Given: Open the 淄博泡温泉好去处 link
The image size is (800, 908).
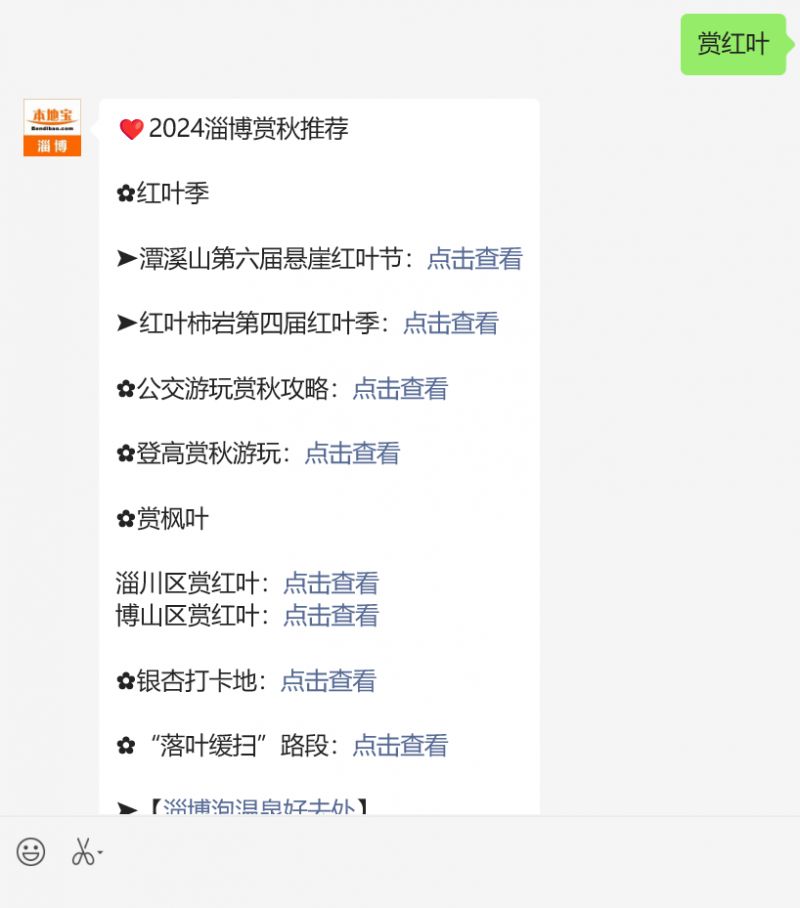Looking at the screenshot, I should click(x=258, y=807).
